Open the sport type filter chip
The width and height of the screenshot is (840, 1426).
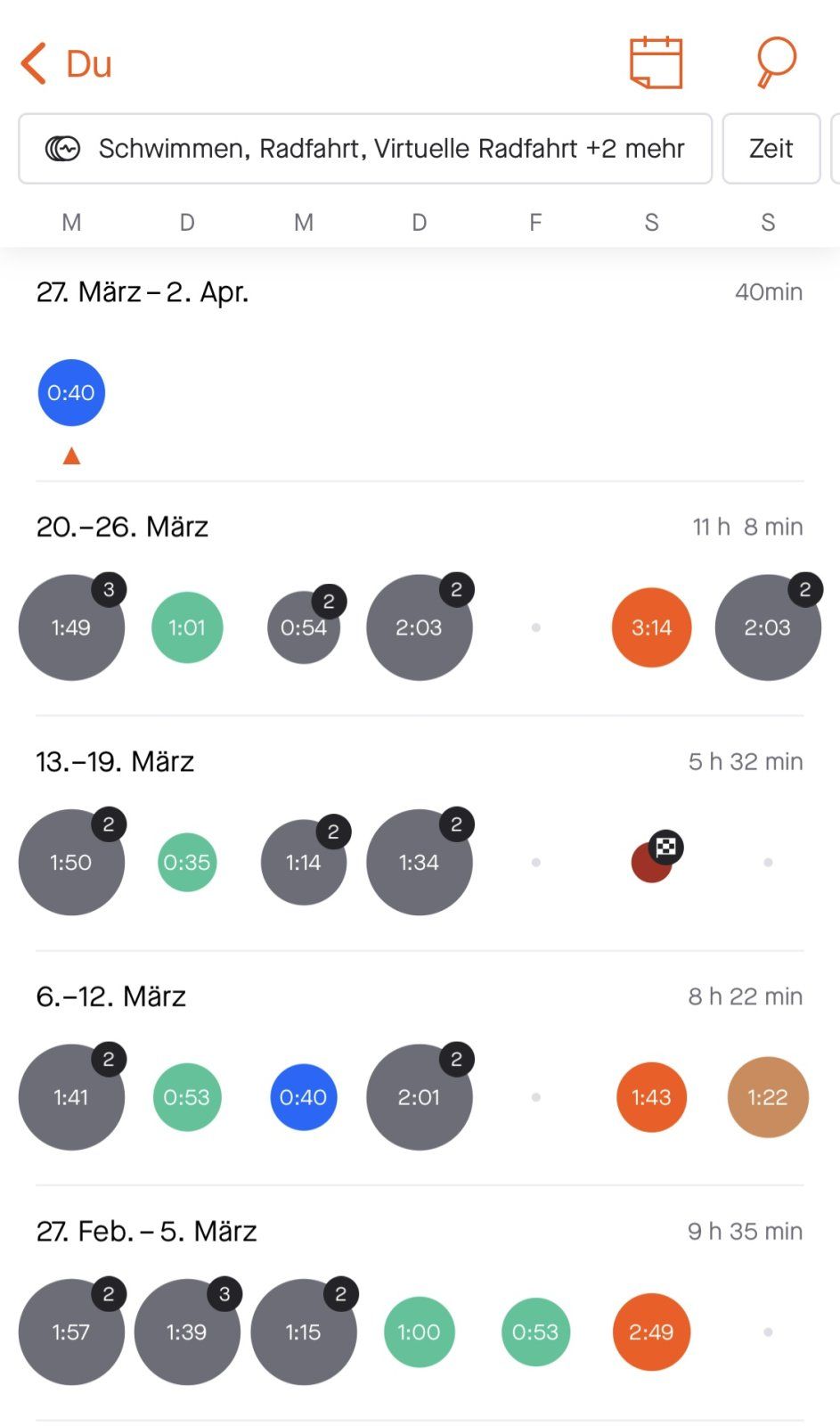[365, 149]
